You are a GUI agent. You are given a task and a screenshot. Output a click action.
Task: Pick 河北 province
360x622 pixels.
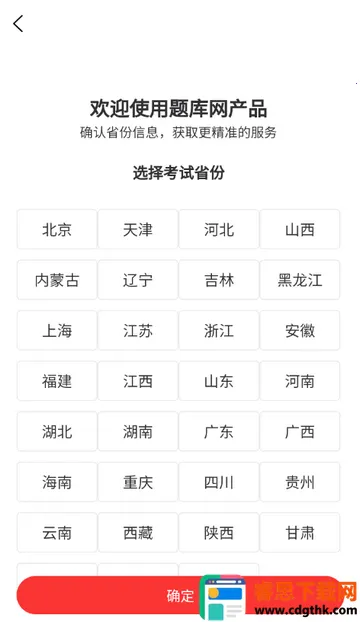pos(219,229)
